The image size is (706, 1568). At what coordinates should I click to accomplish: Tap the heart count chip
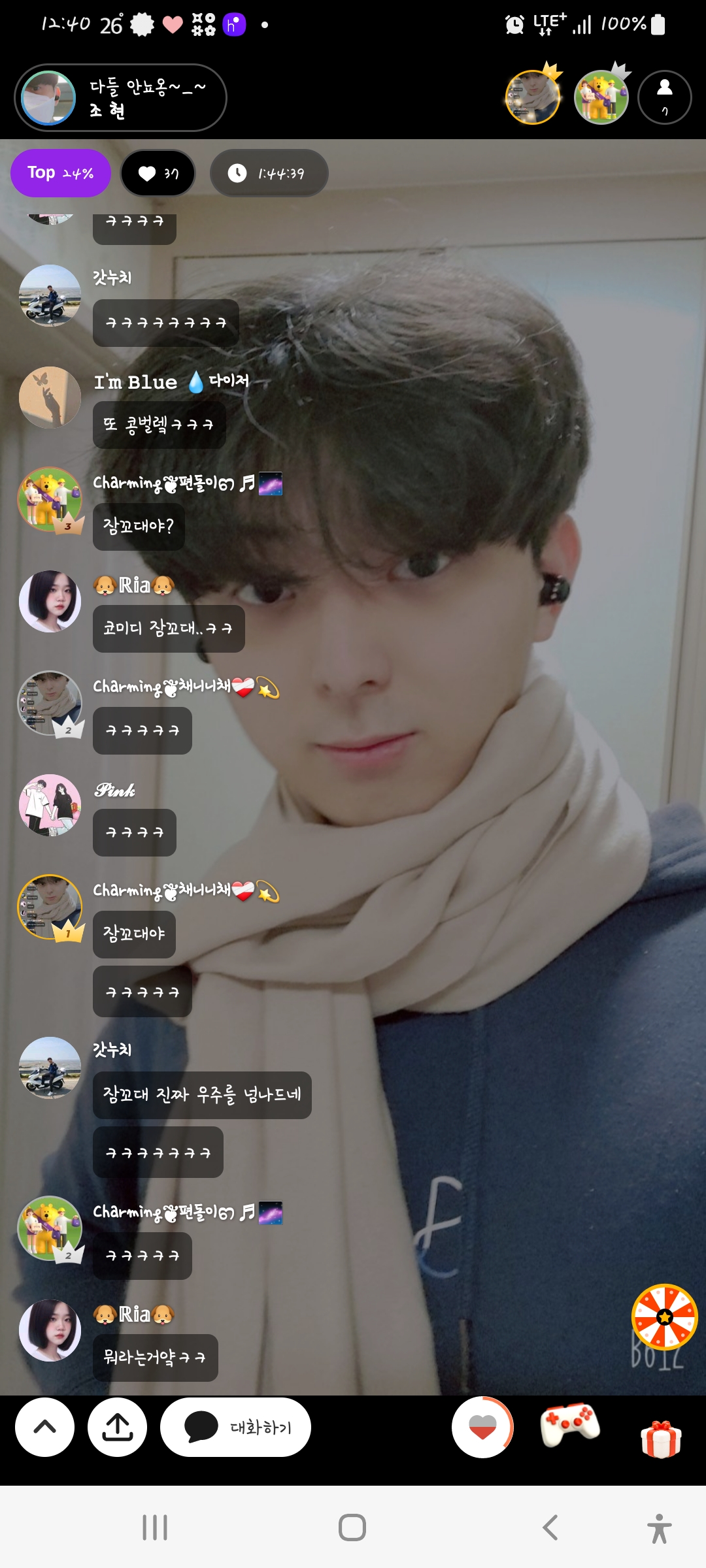point(158,173)
